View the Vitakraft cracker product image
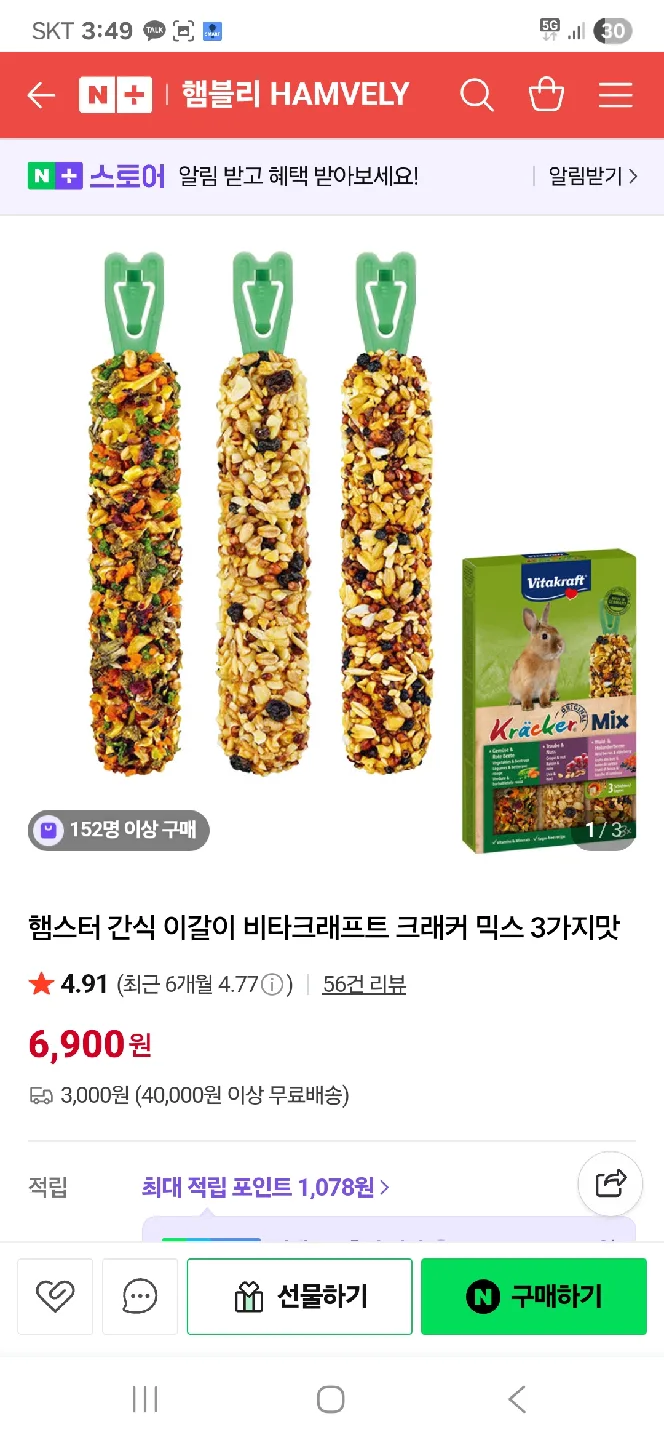 332,540
